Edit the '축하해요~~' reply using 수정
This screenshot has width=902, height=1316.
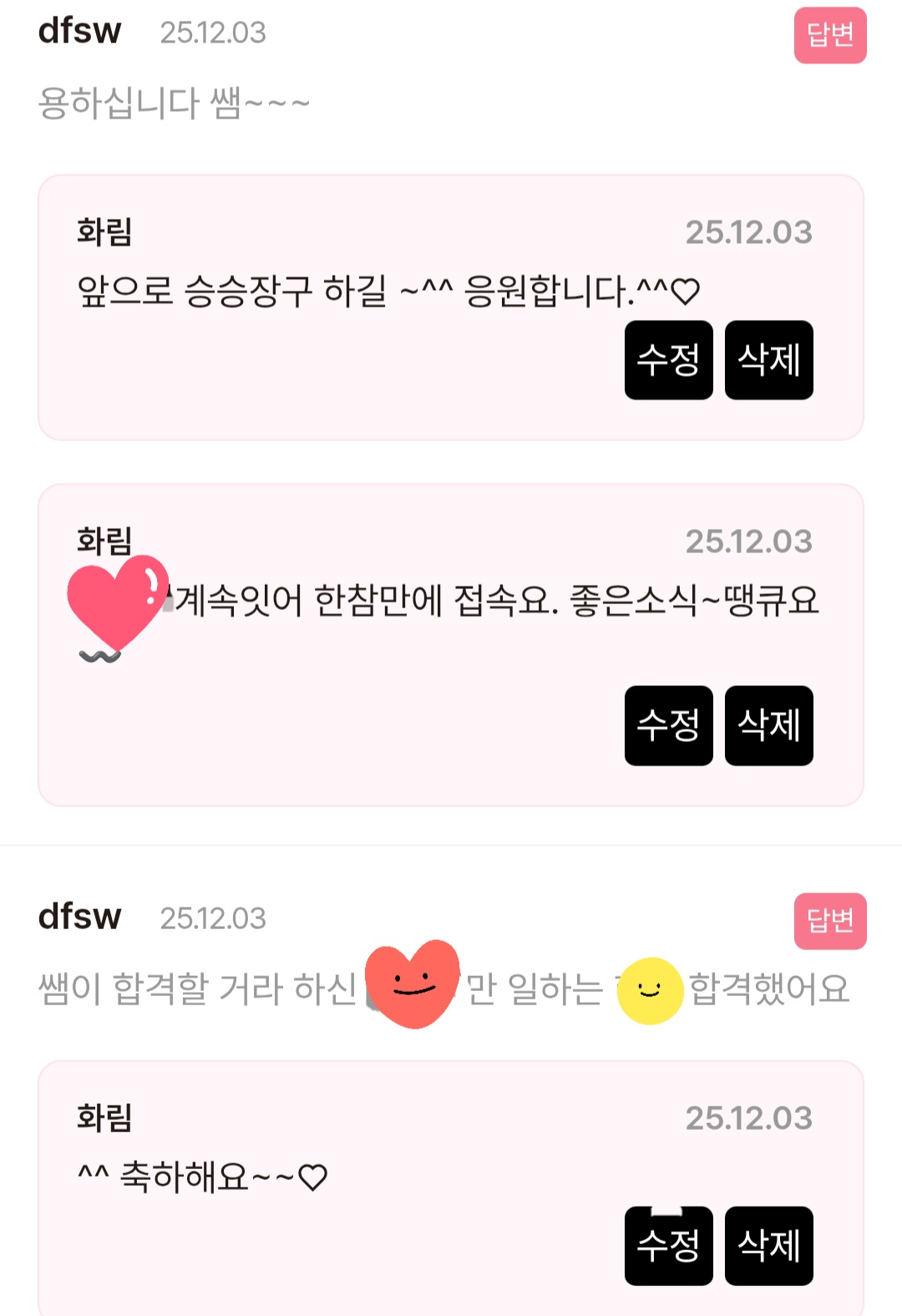coord(668,1246)
